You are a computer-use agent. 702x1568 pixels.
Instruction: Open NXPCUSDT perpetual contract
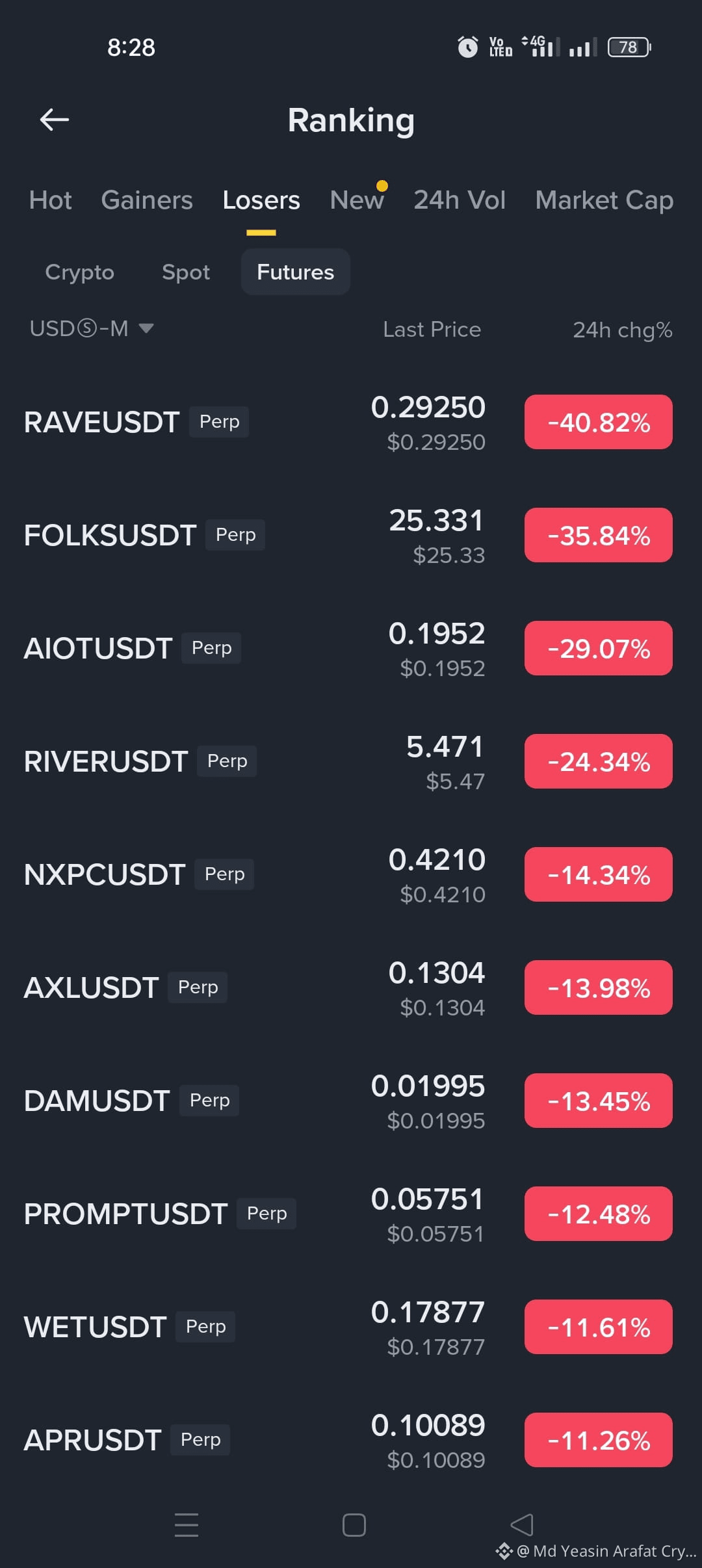pyautogui.click(x=351, y=875)
